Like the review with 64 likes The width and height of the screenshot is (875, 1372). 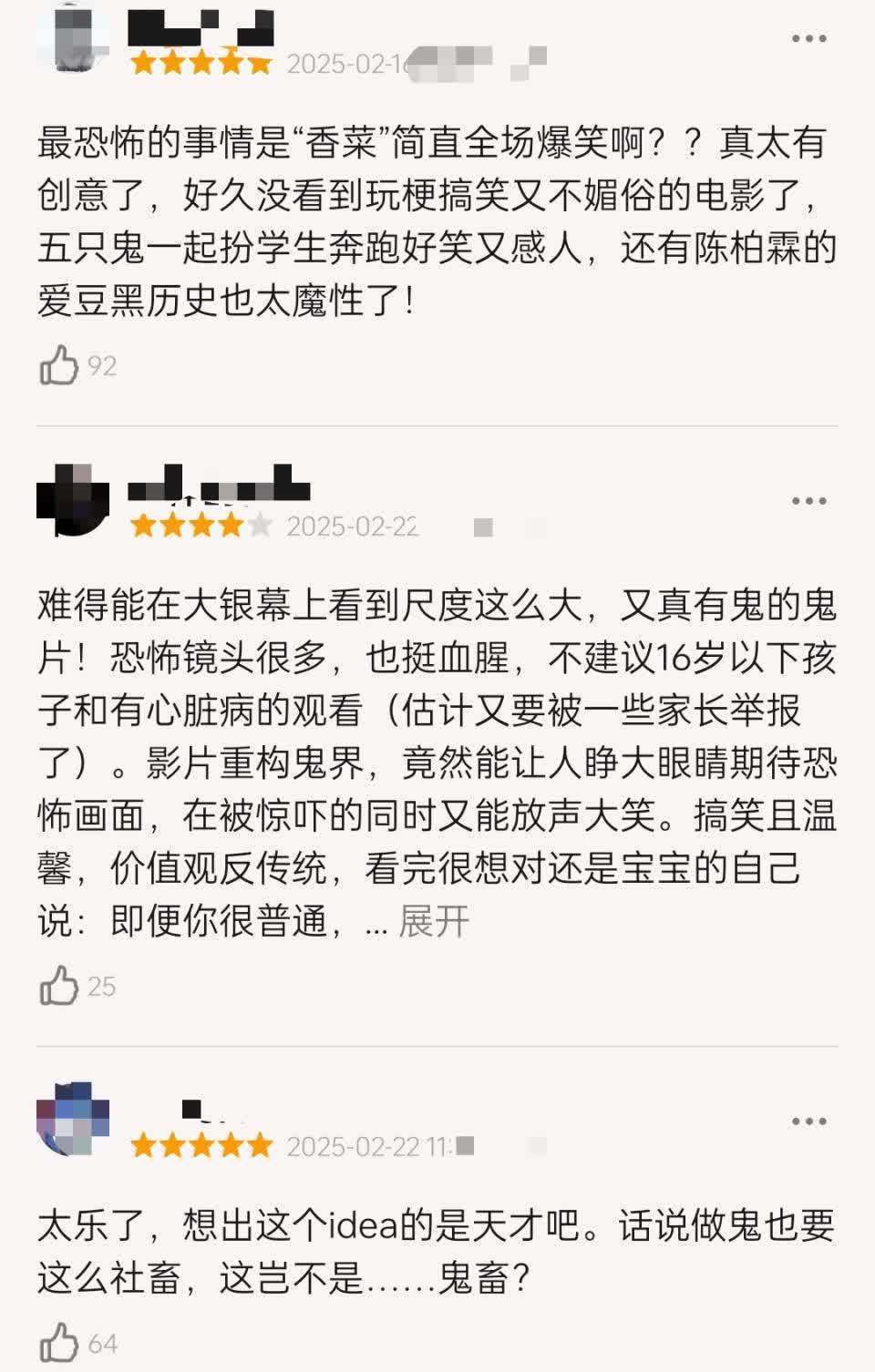[59, 1343]
